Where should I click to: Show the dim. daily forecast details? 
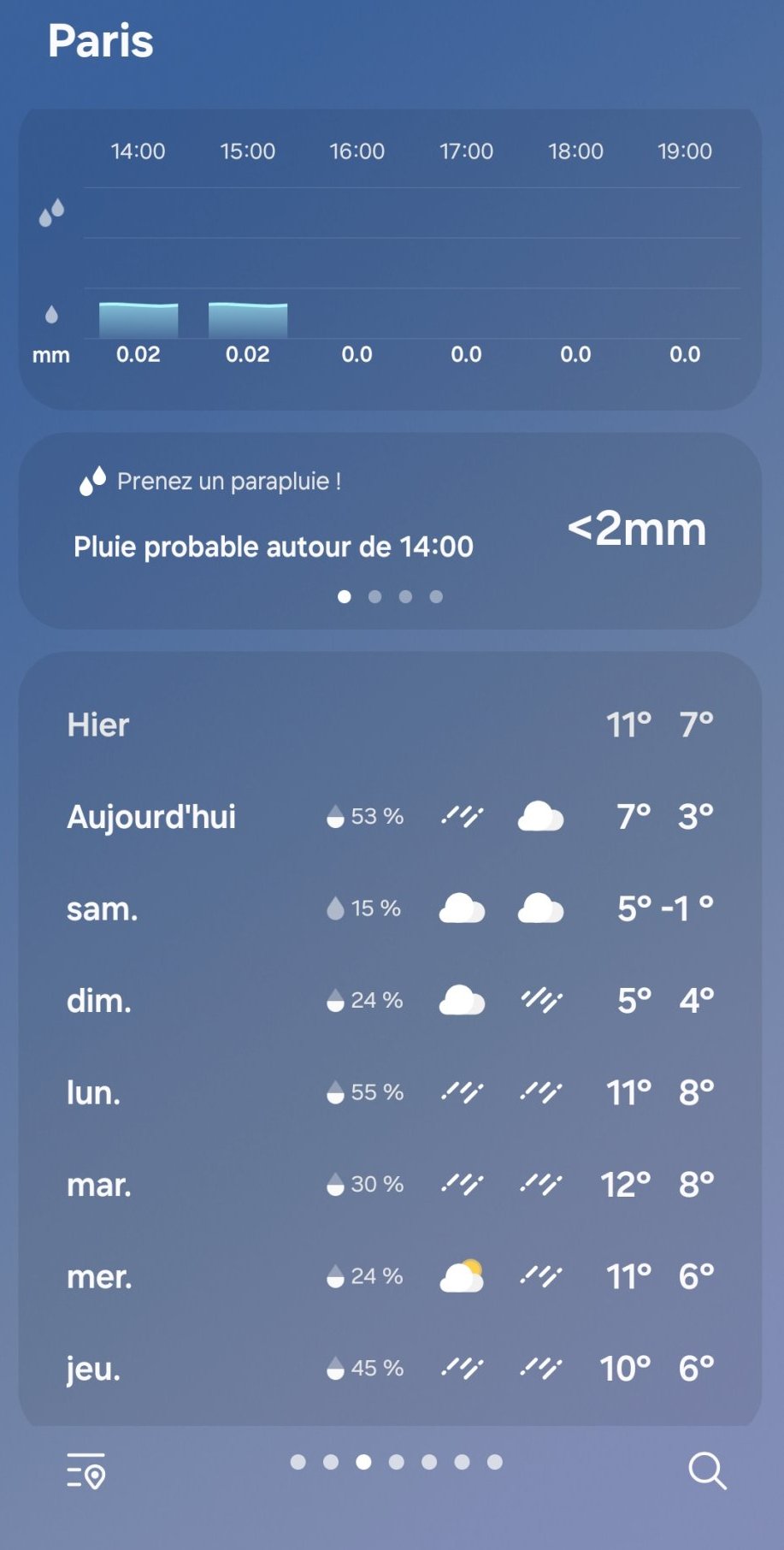tap(390, 1000)
